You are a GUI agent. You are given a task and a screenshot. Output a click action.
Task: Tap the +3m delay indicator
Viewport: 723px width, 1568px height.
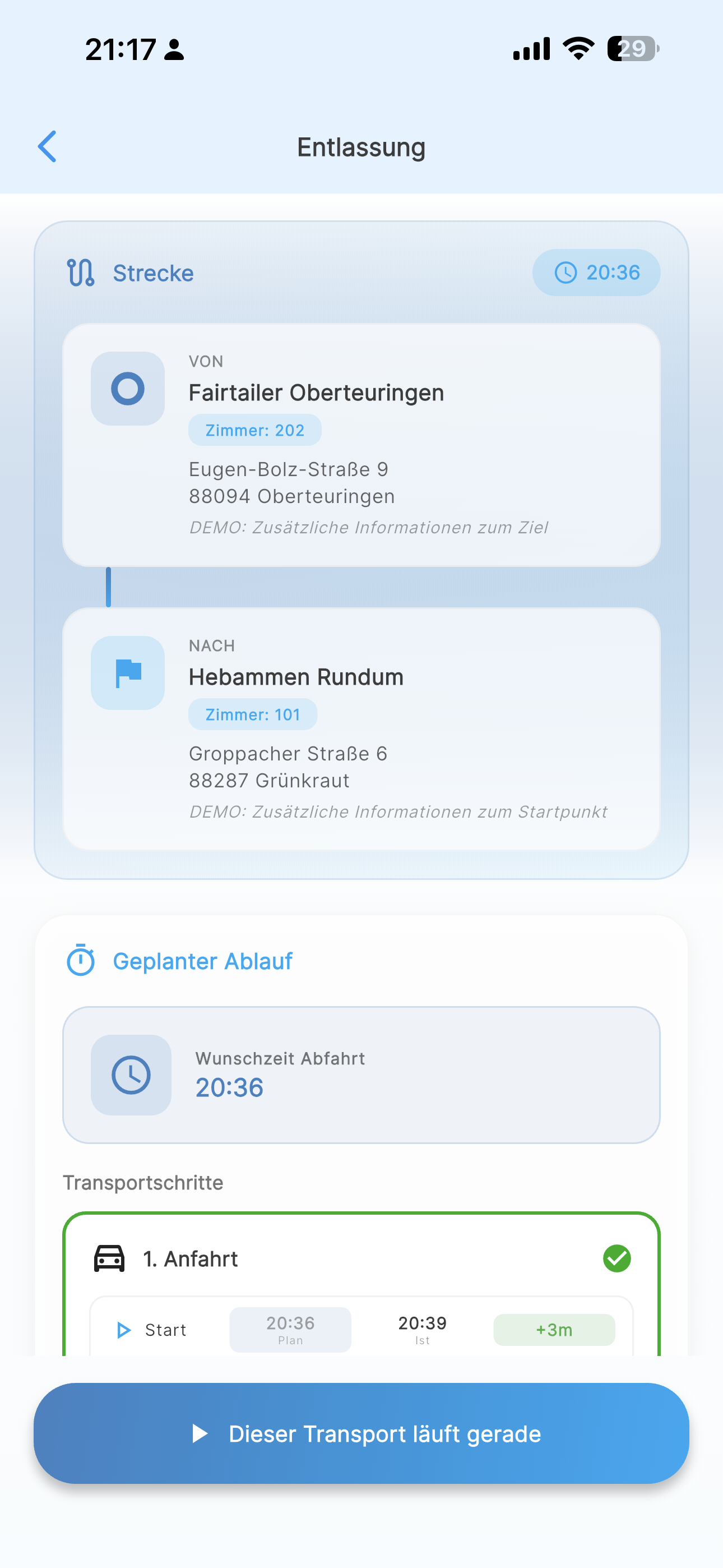point(553,1330)
